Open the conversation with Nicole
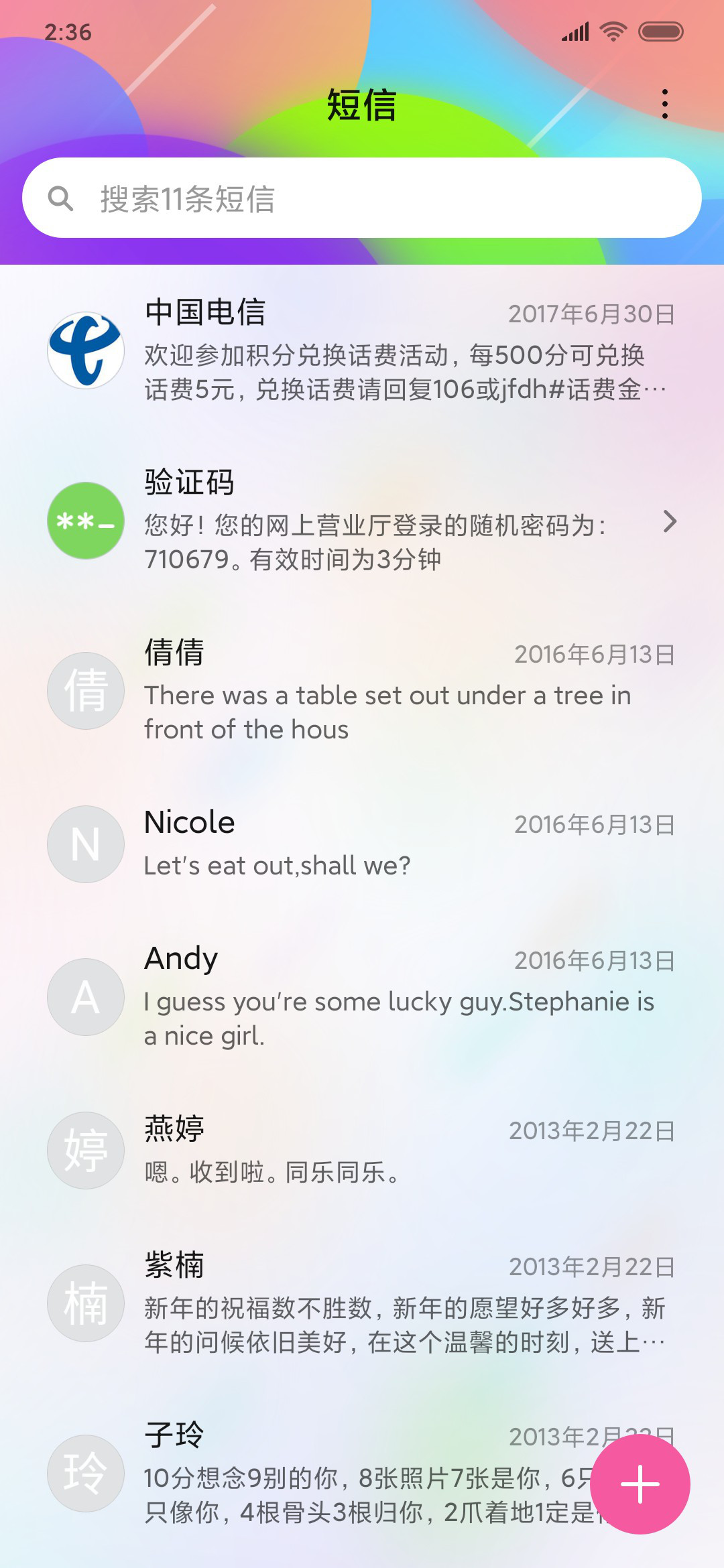 (362, 844)
